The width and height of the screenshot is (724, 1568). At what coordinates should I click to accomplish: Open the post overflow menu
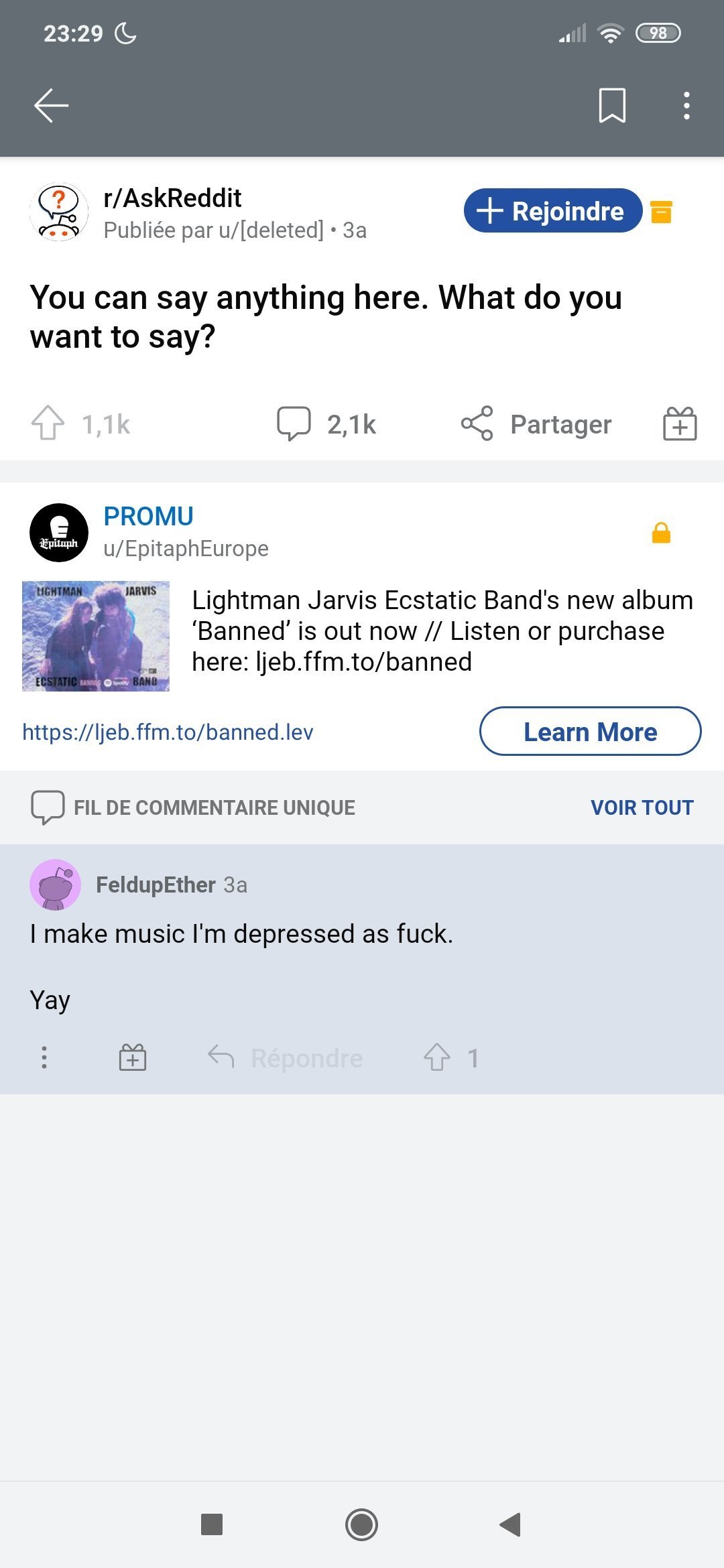pyautogui.click(x=686, y=106)
